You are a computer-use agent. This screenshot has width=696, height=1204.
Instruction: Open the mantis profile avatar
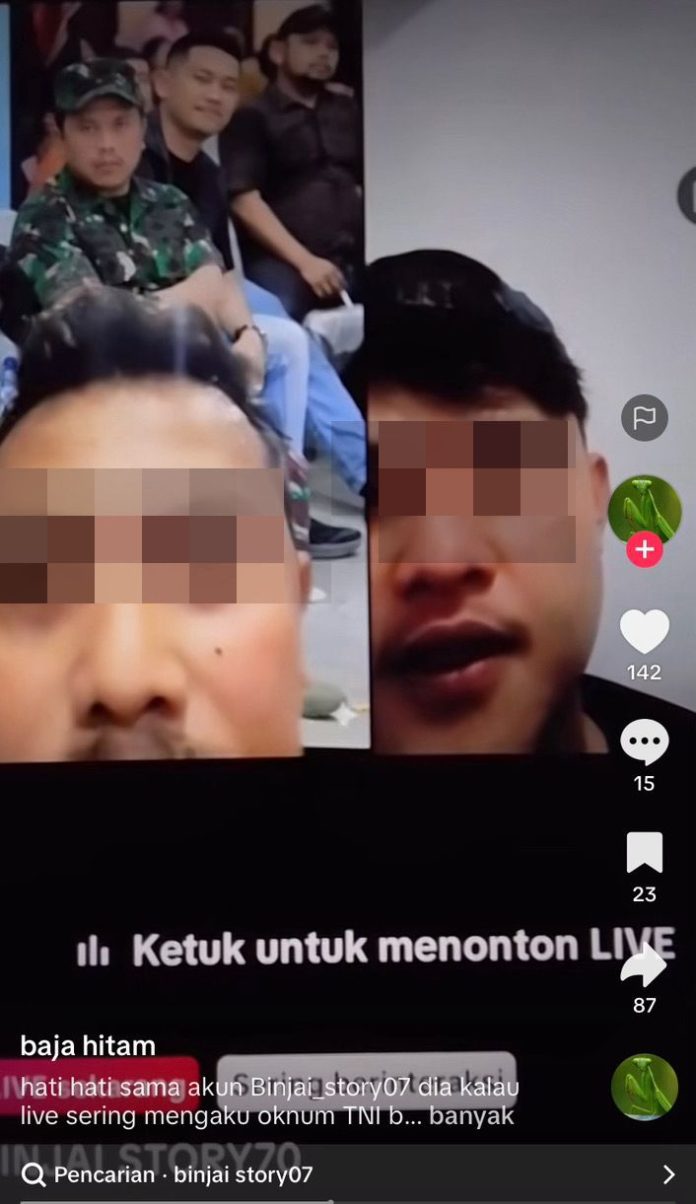644,510
